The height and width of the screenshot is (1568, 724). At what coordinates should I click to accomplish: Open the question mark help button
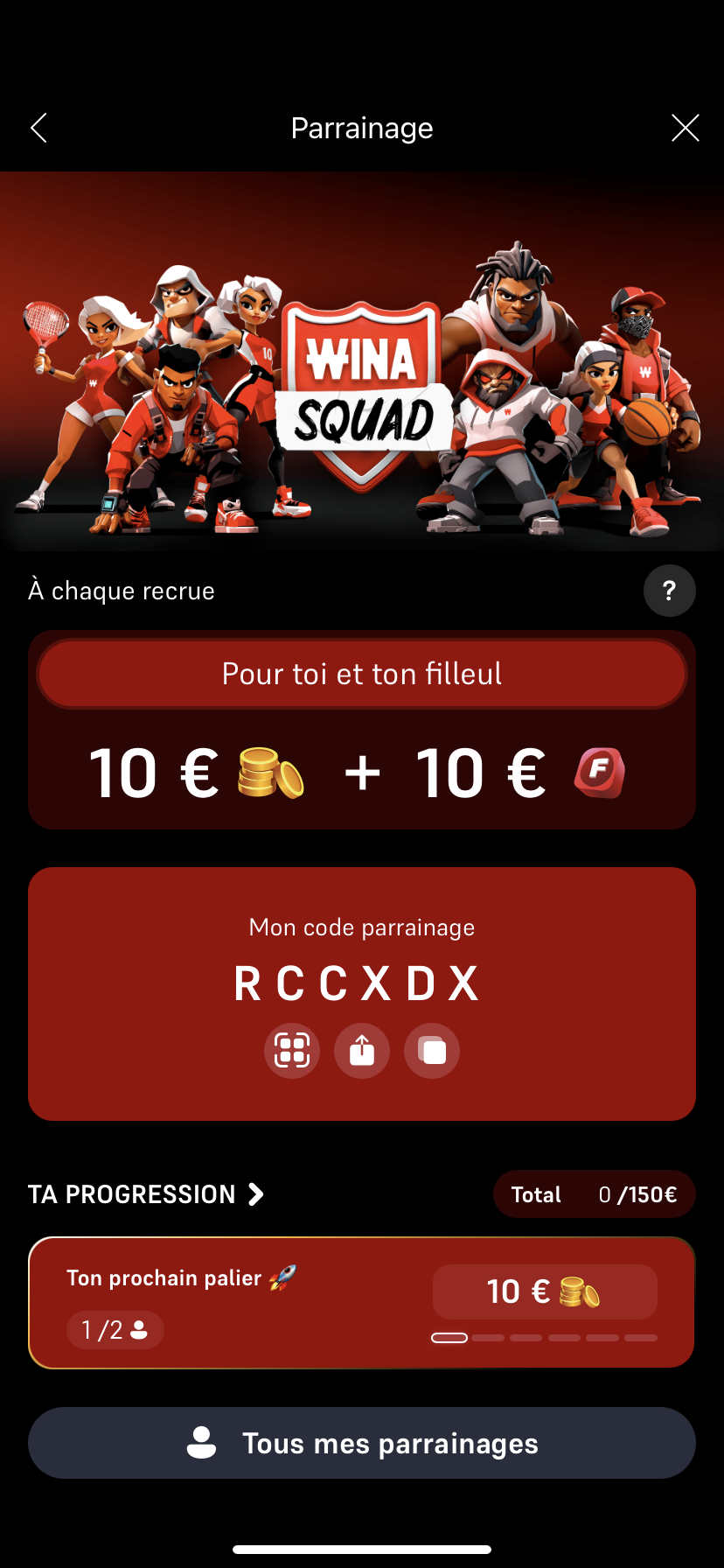click(x=669, y=591)
